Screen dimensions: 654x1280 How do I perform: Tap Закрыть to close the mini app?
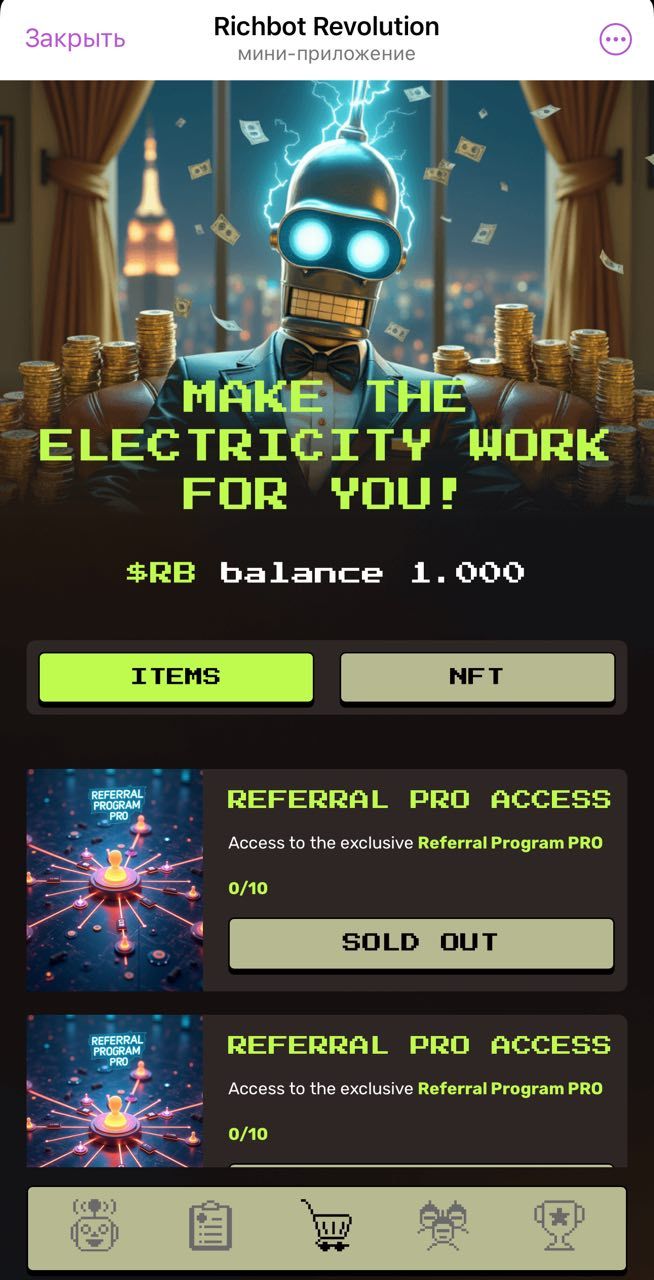75,38
